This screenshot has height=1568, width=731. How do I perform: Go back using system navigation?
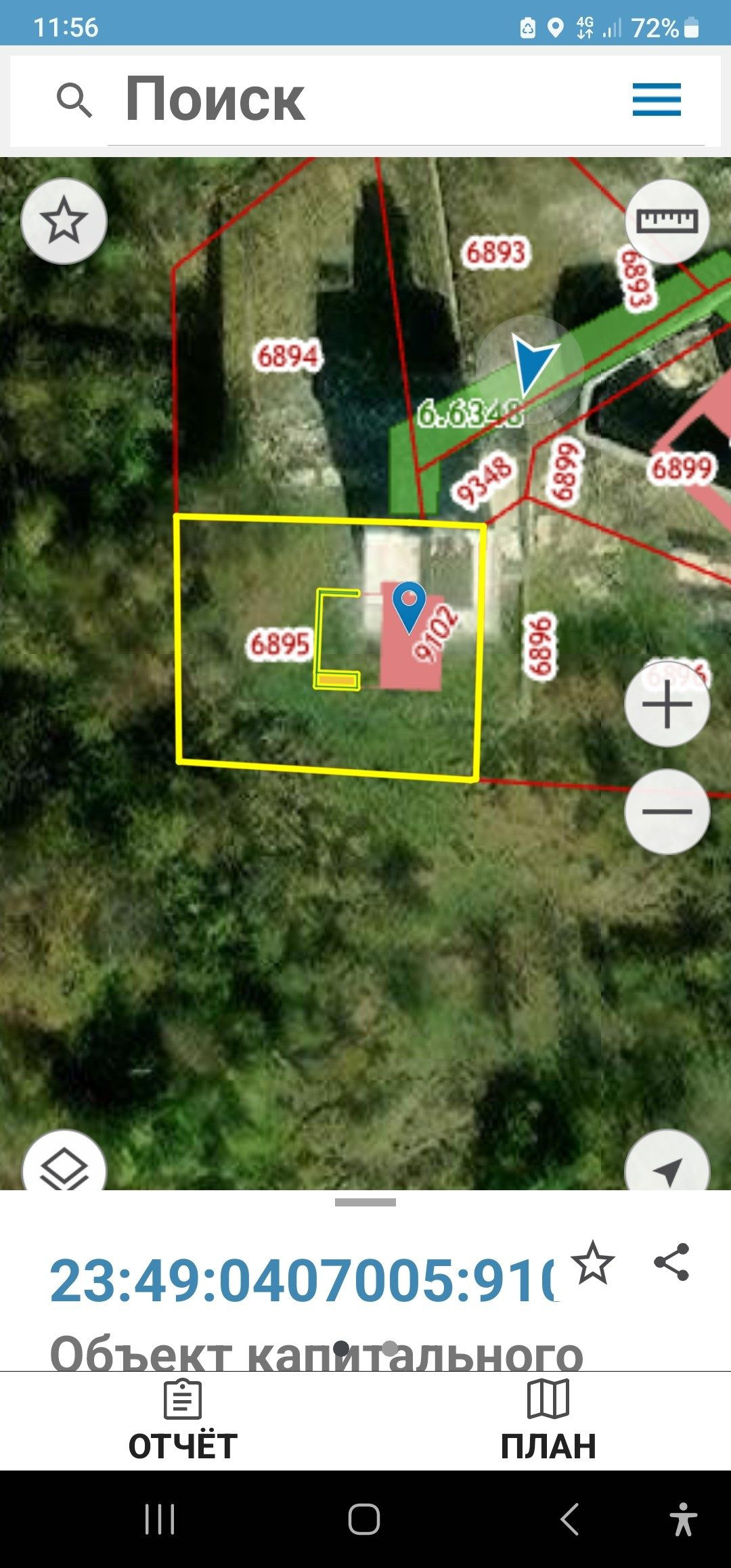coord(570,1519)
